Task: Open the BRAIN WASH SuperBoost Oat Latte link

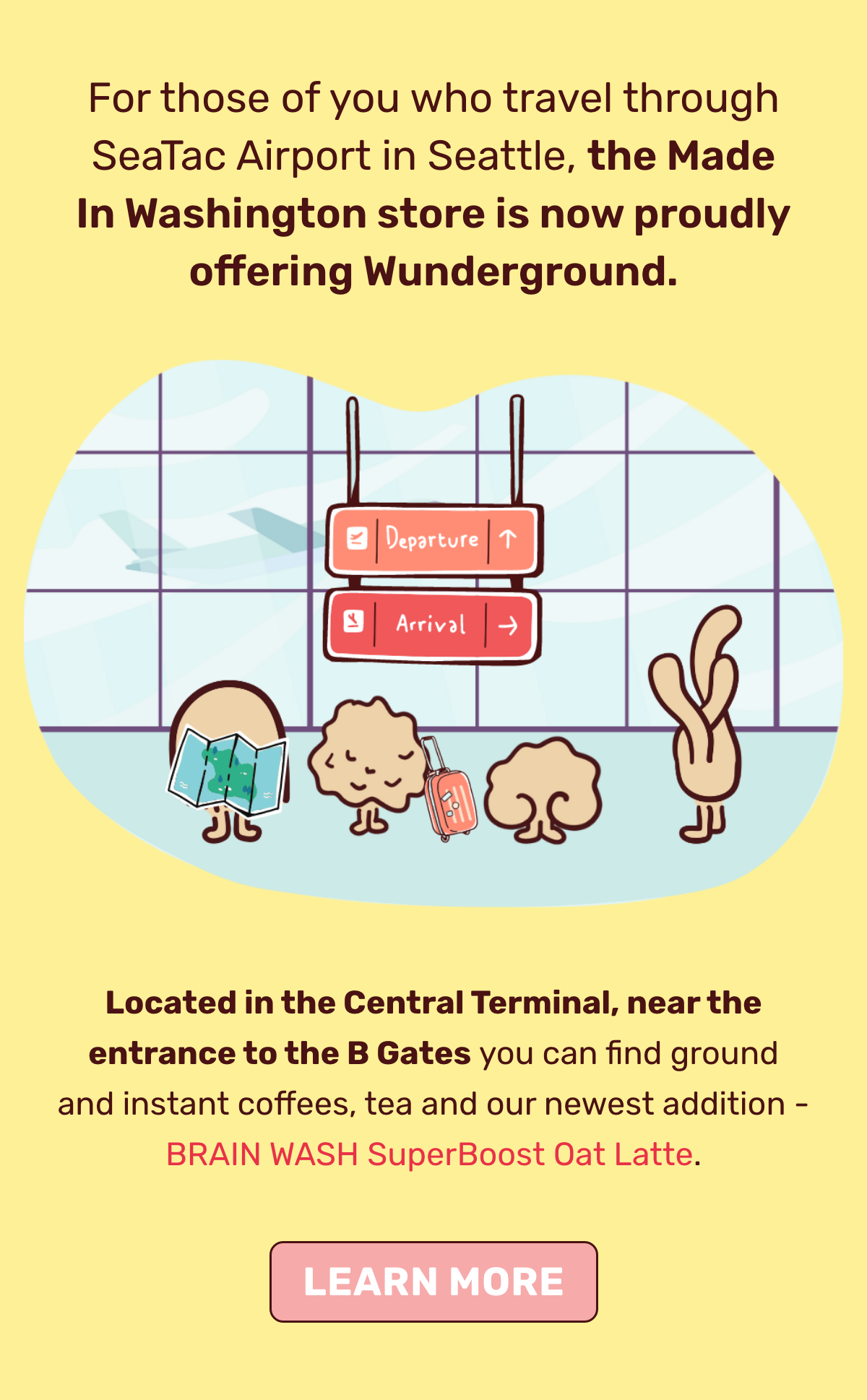Action: tap(429, 1154)
